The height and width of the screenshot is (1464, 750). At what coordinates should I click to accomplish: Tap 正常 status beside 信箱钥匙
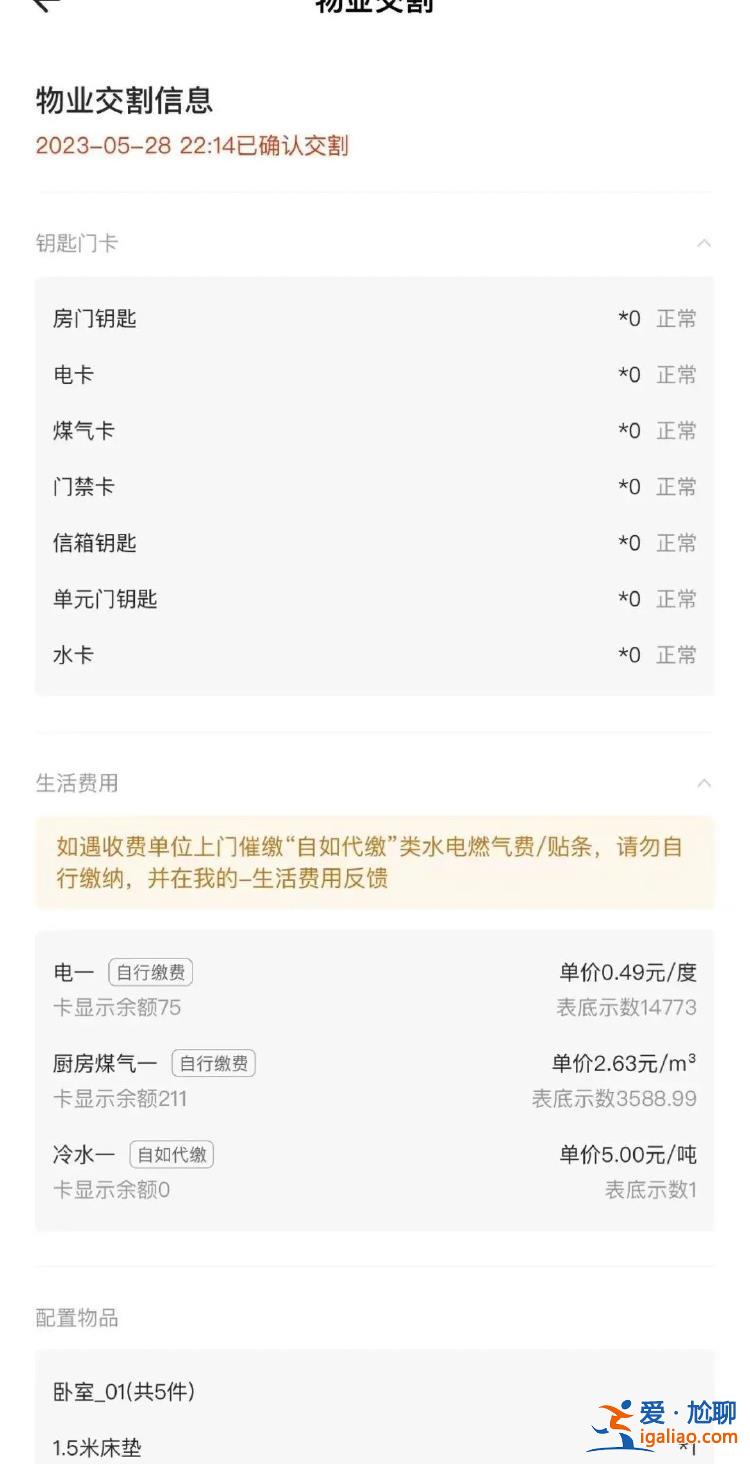pyautogui.click(x=677, y=543)
